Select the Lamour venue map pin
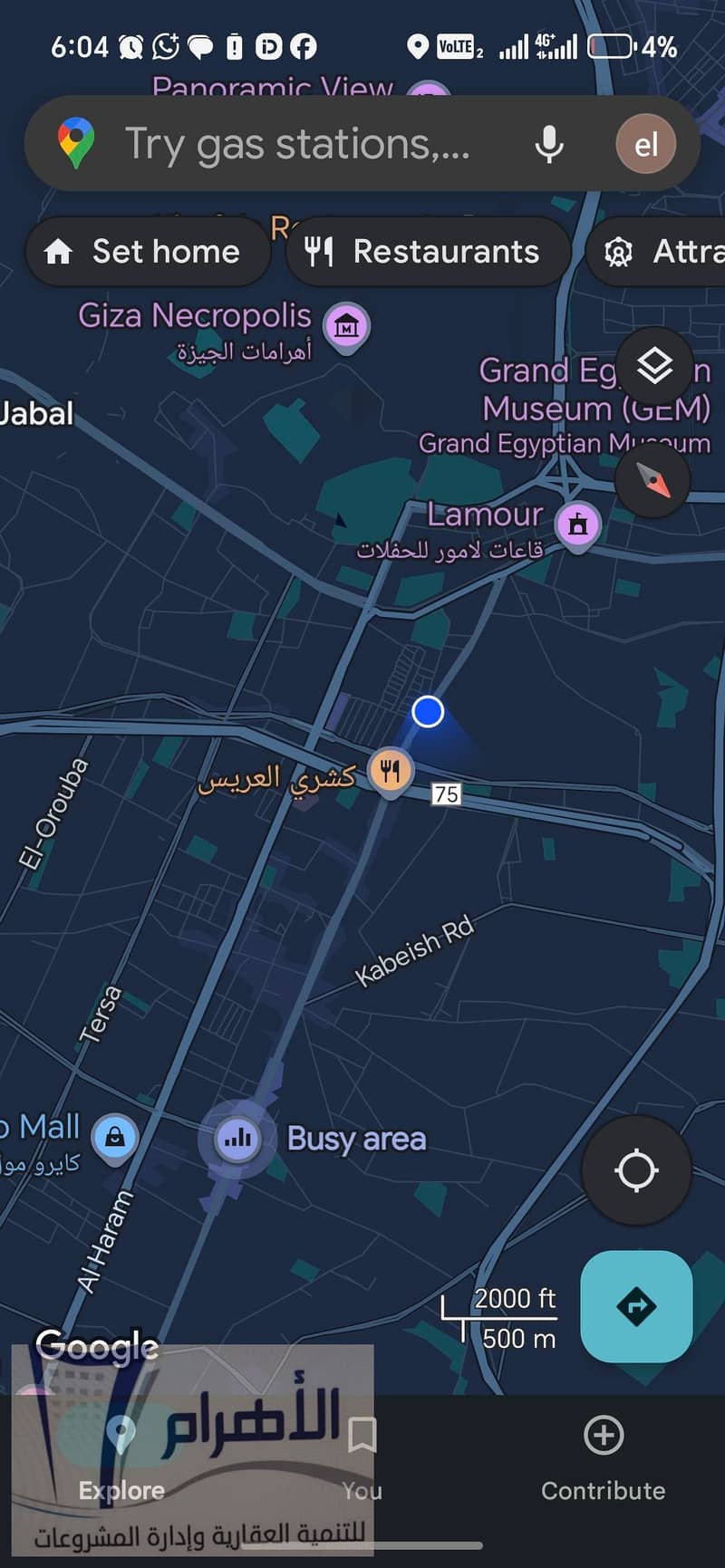Screen dimensions: 725x1568 577,524
